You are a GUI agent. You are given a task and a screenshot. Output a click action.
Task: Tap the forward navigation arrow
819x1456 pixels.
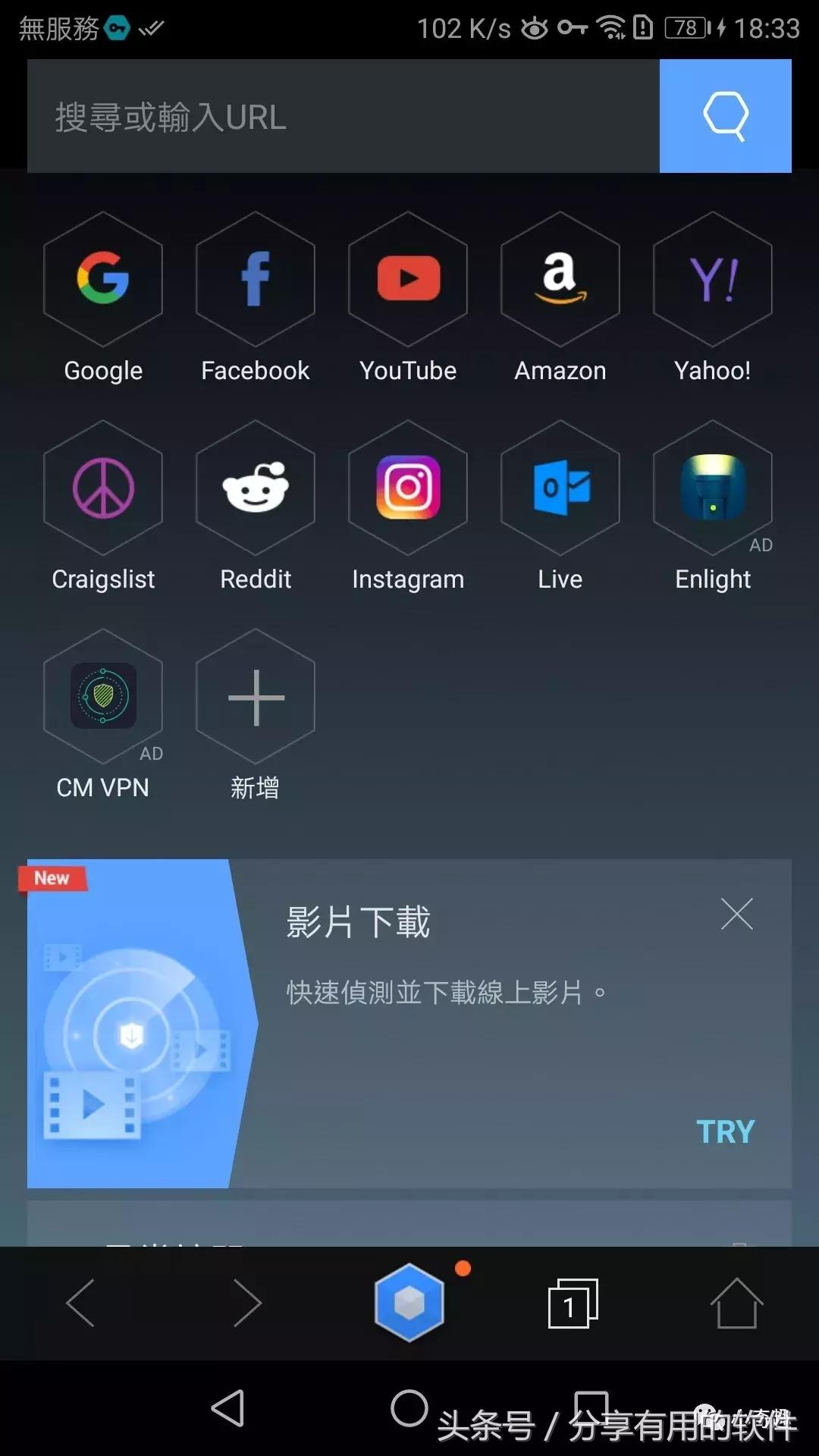(244, 1302)
